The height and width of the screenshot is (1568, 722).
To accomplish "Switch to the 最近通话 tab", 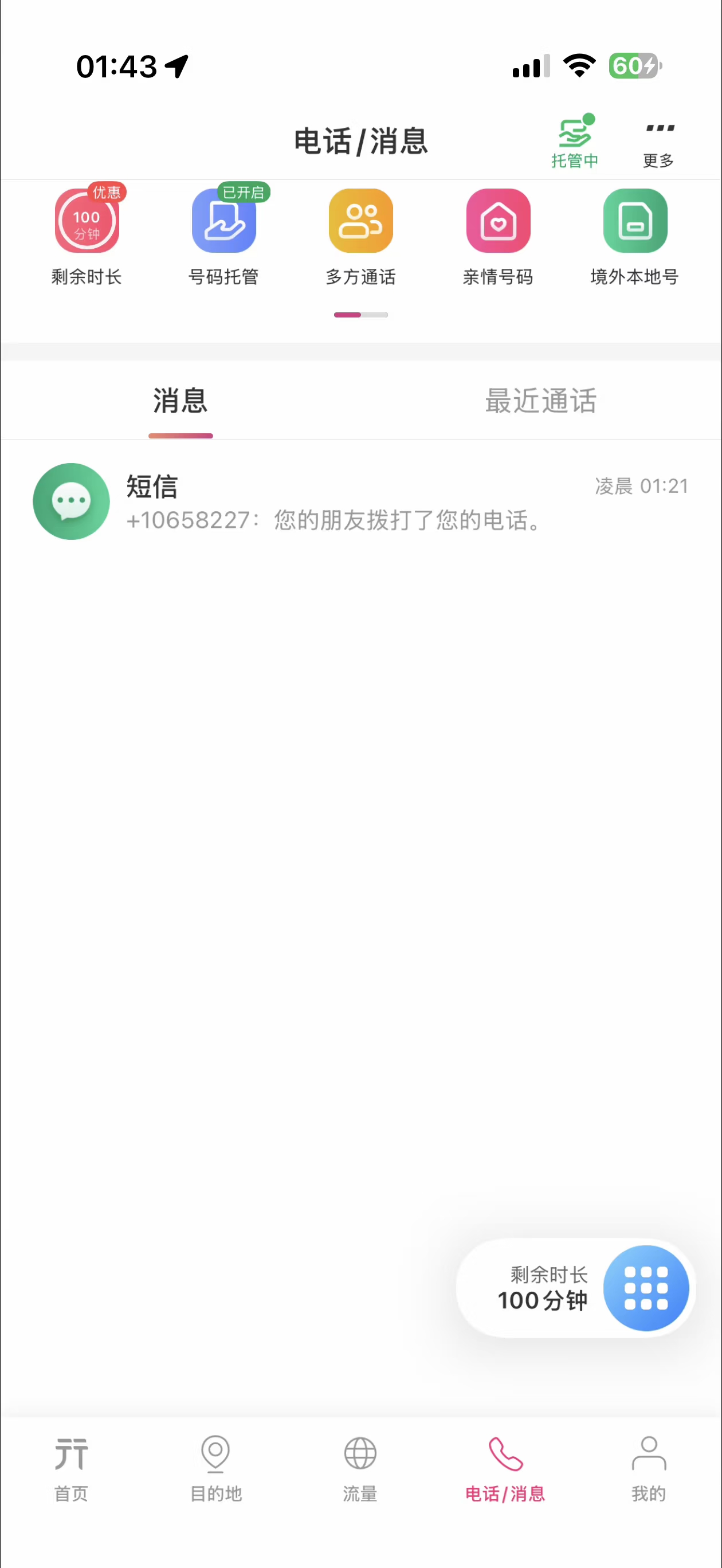I will pos(540,401).
